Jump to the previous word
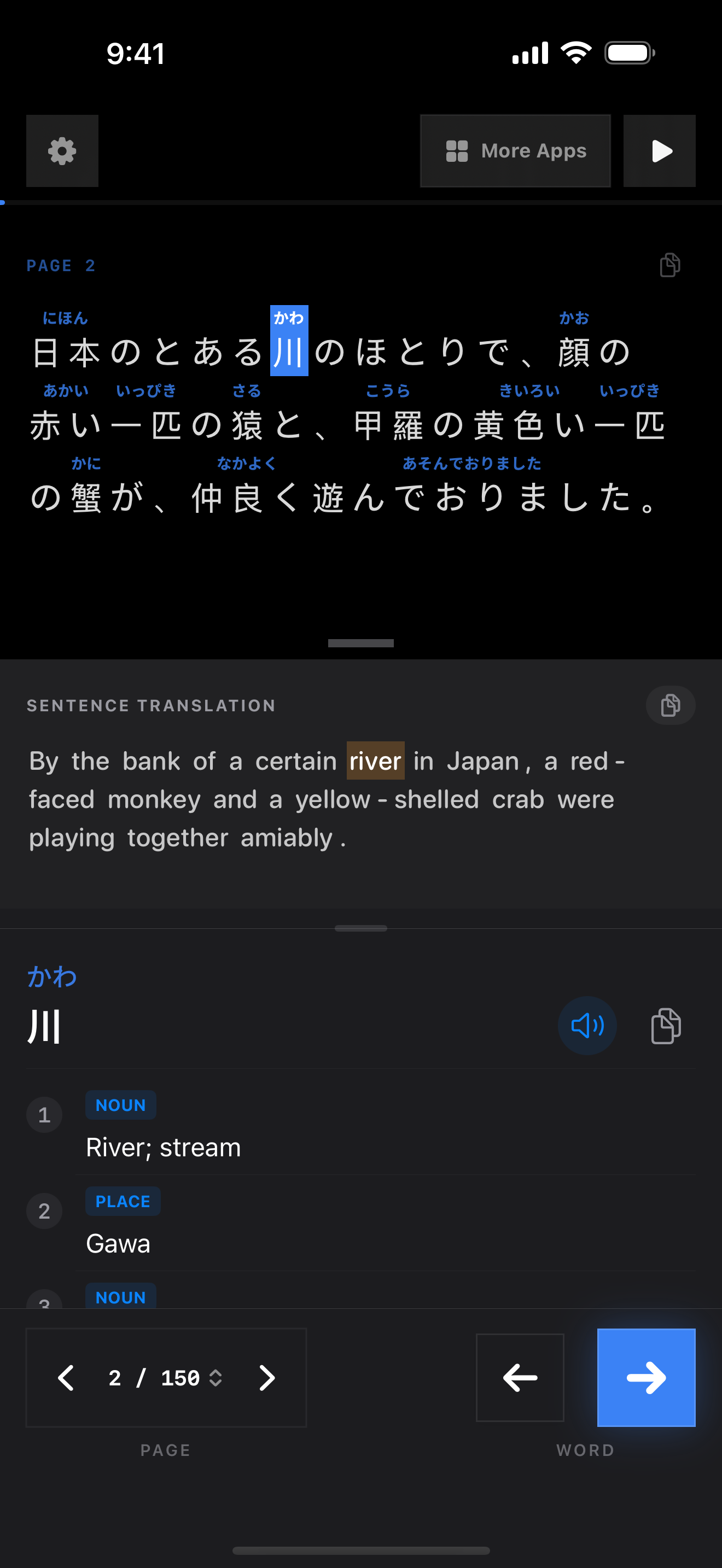The height and width of the screenshot is (1568, 722). click(520, 1378)
